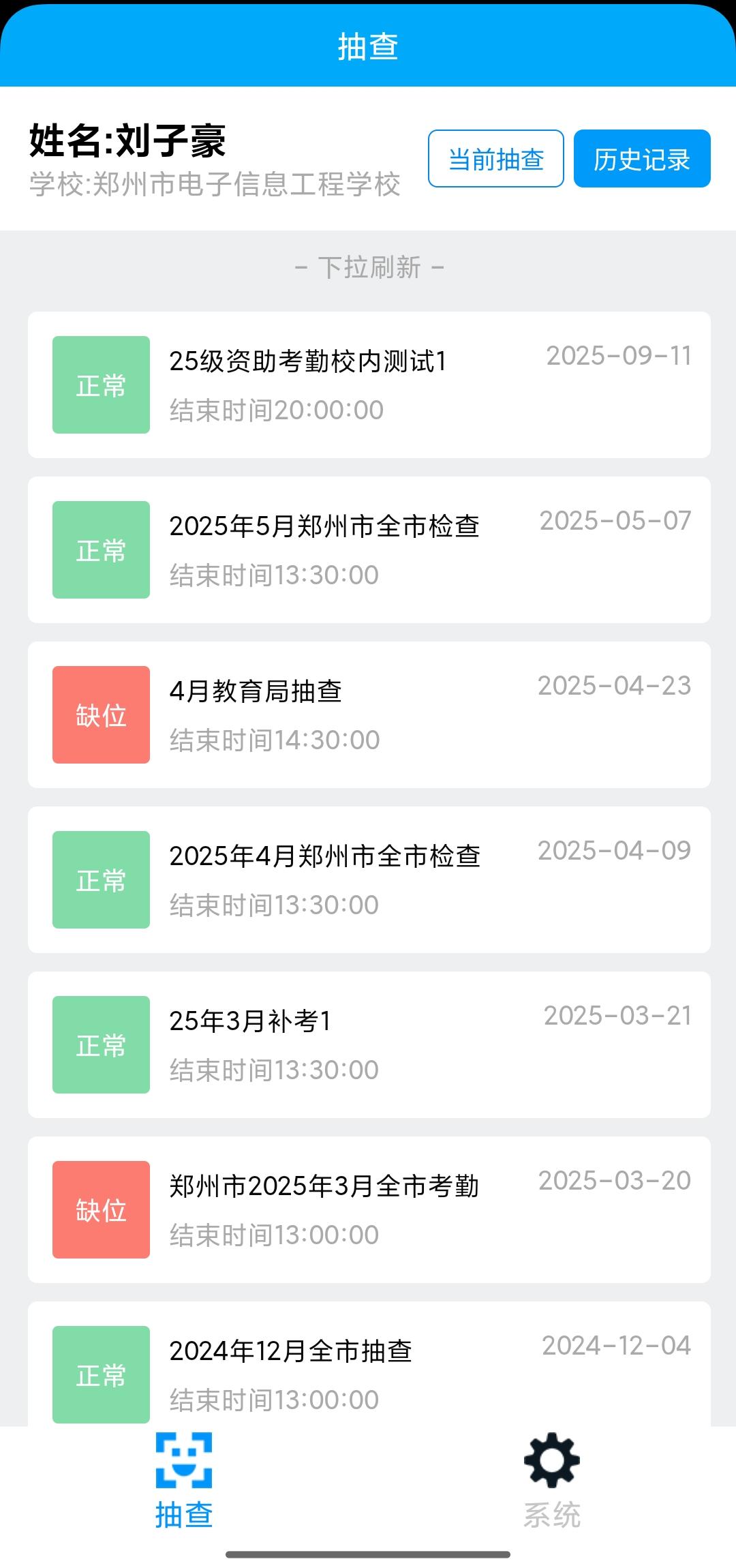This screenshot has width=736, height=1568.
Task: Open the 25级资助考勤校内测试1 record
Action: 369,385
